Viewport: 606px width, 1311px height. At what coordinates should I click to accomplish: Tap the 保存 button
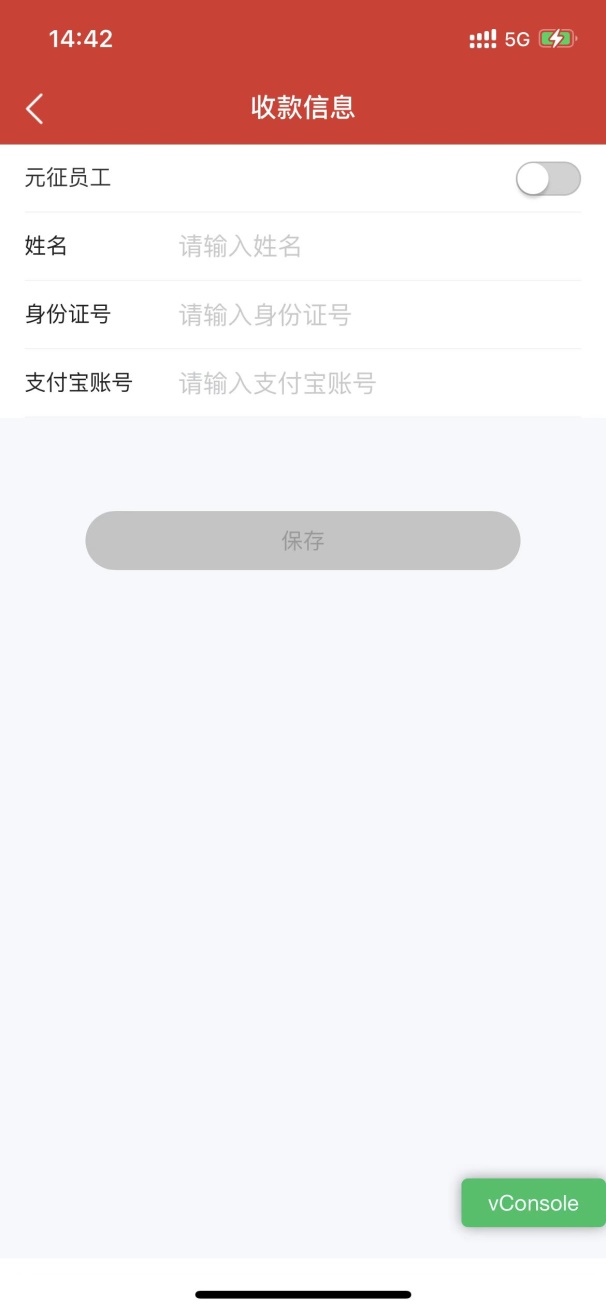303,541
